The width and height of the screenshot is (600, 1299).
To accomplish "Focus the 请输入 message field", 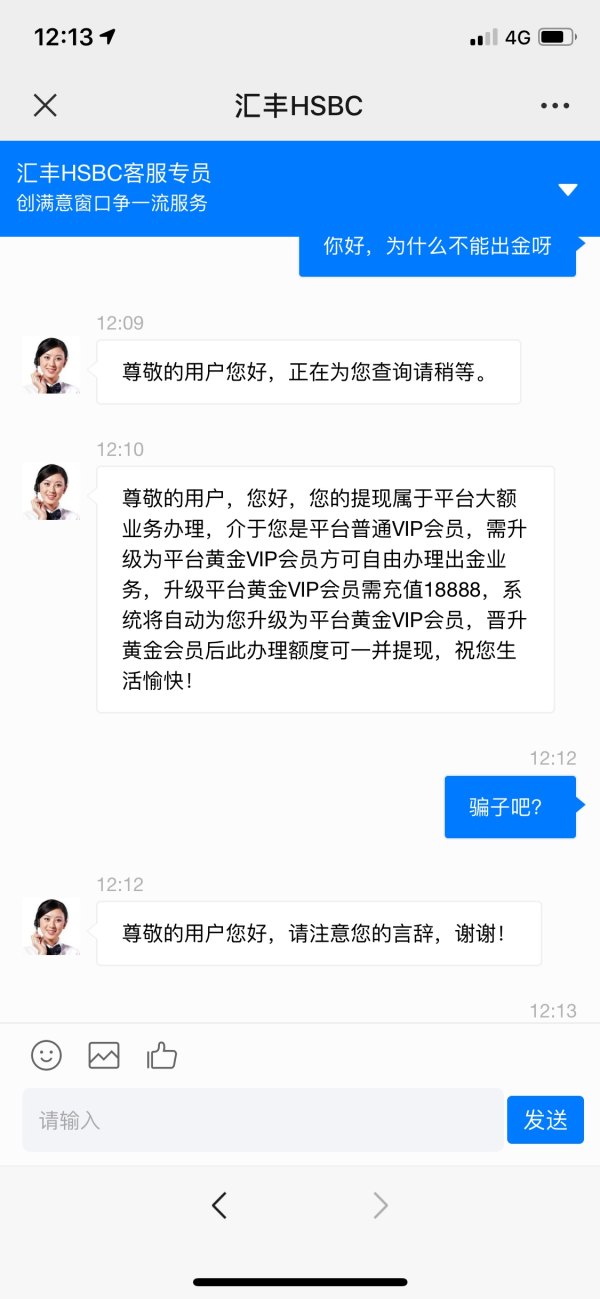I will [262, 1120].
